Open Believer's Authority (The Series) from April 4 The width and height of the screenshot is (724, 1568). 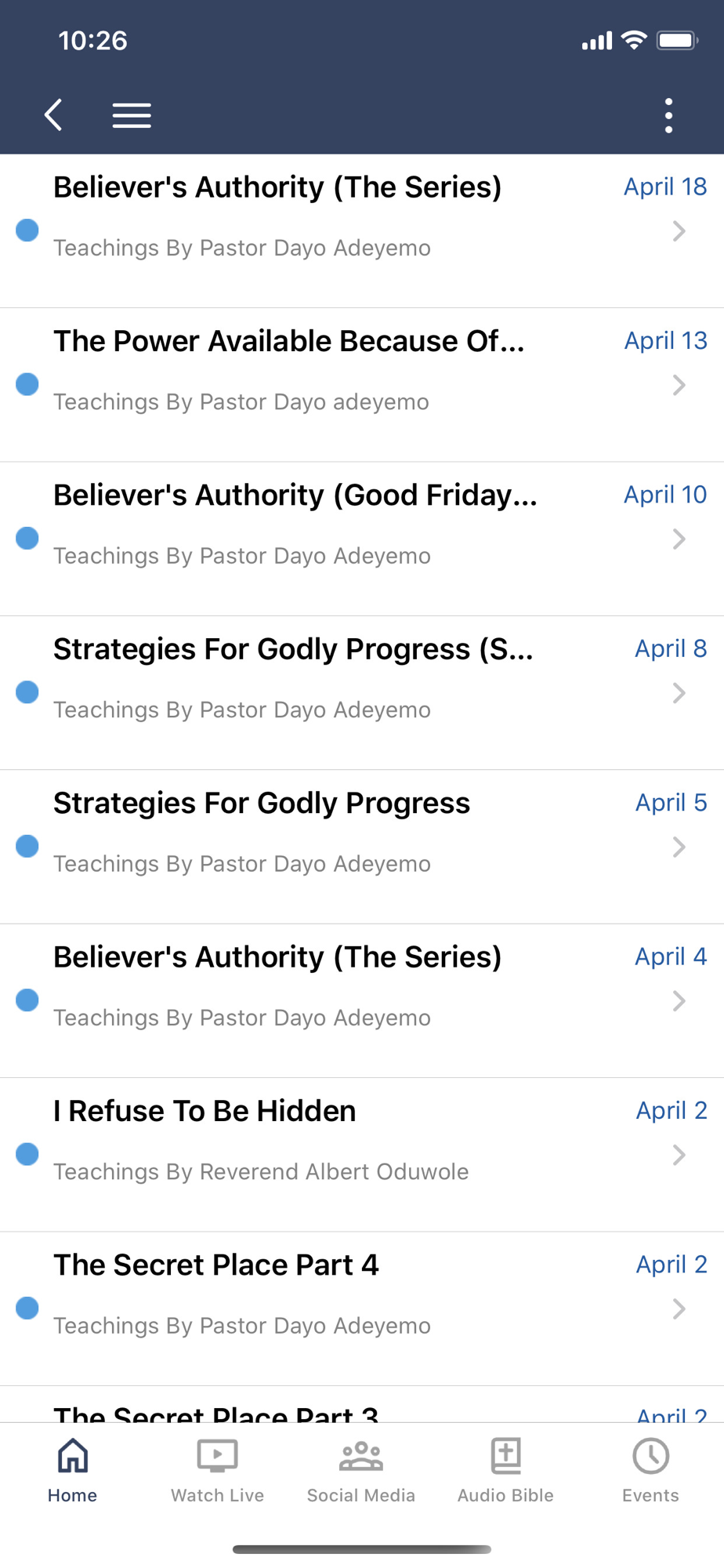tap(362, 1000)
